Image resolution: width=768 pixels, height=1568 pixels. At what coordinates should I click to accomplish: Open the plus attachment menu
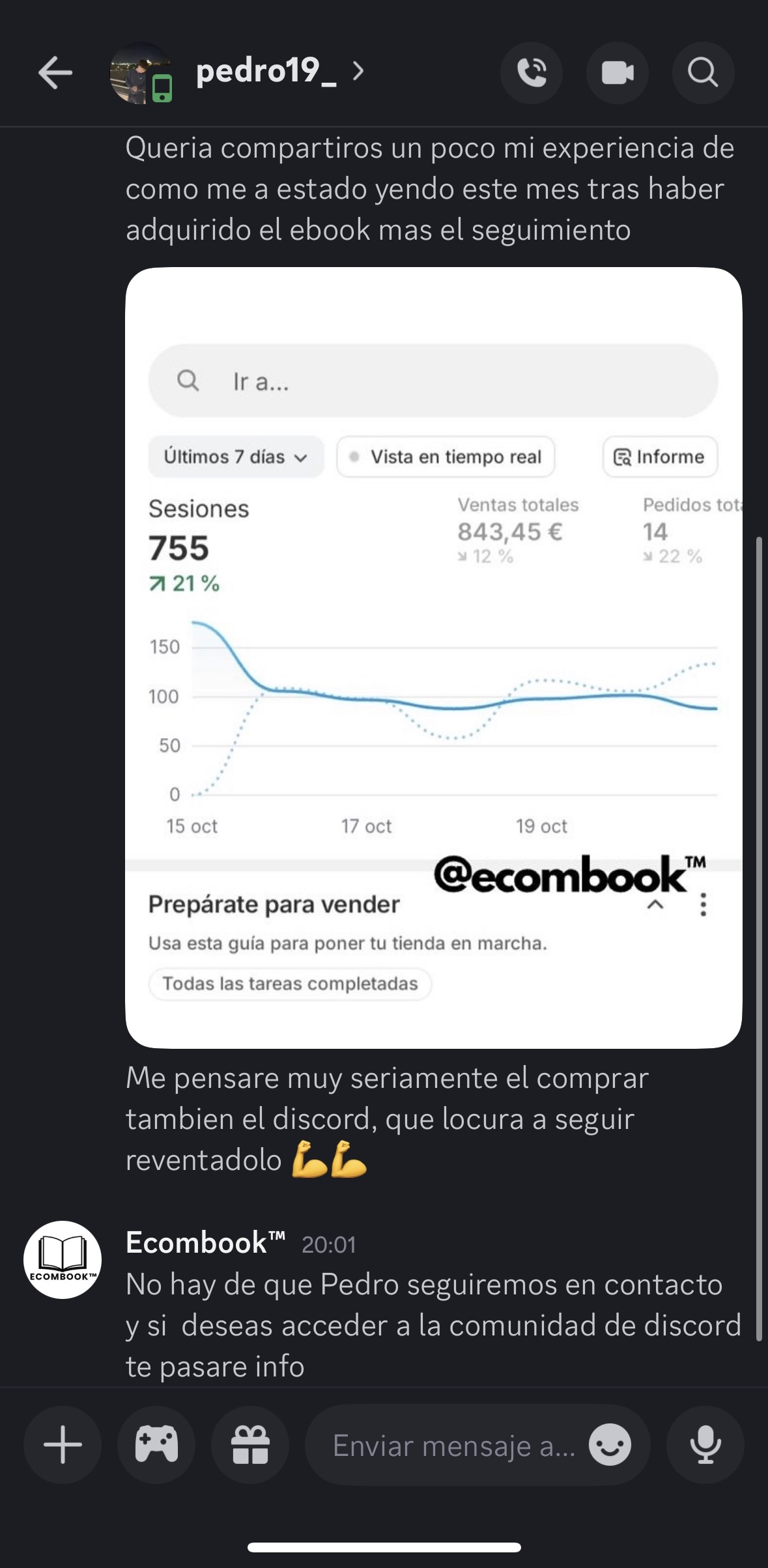pos(63,1445)
